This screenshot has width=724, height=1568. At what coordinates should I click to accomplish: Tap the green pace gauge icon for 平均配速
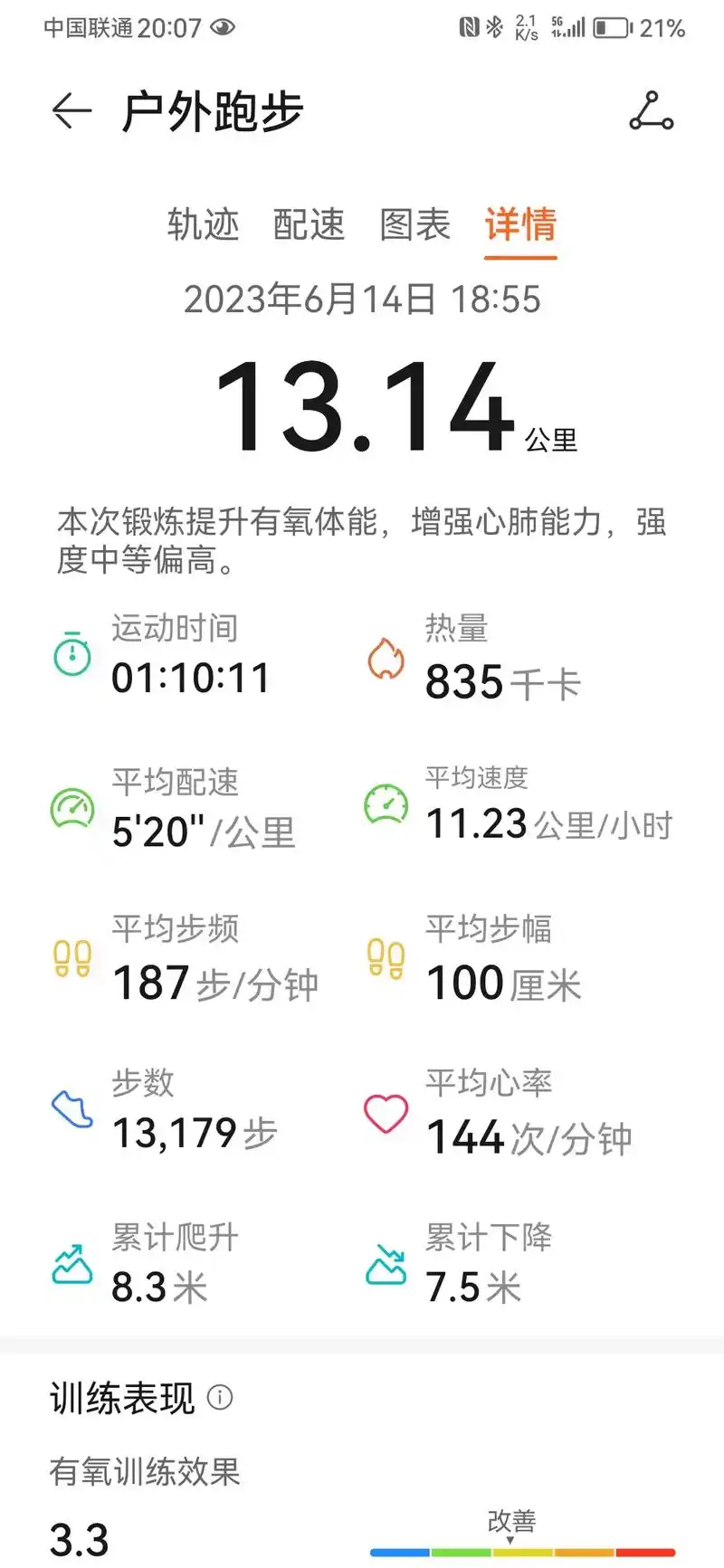pyautogui.click(x=71, y=808)
